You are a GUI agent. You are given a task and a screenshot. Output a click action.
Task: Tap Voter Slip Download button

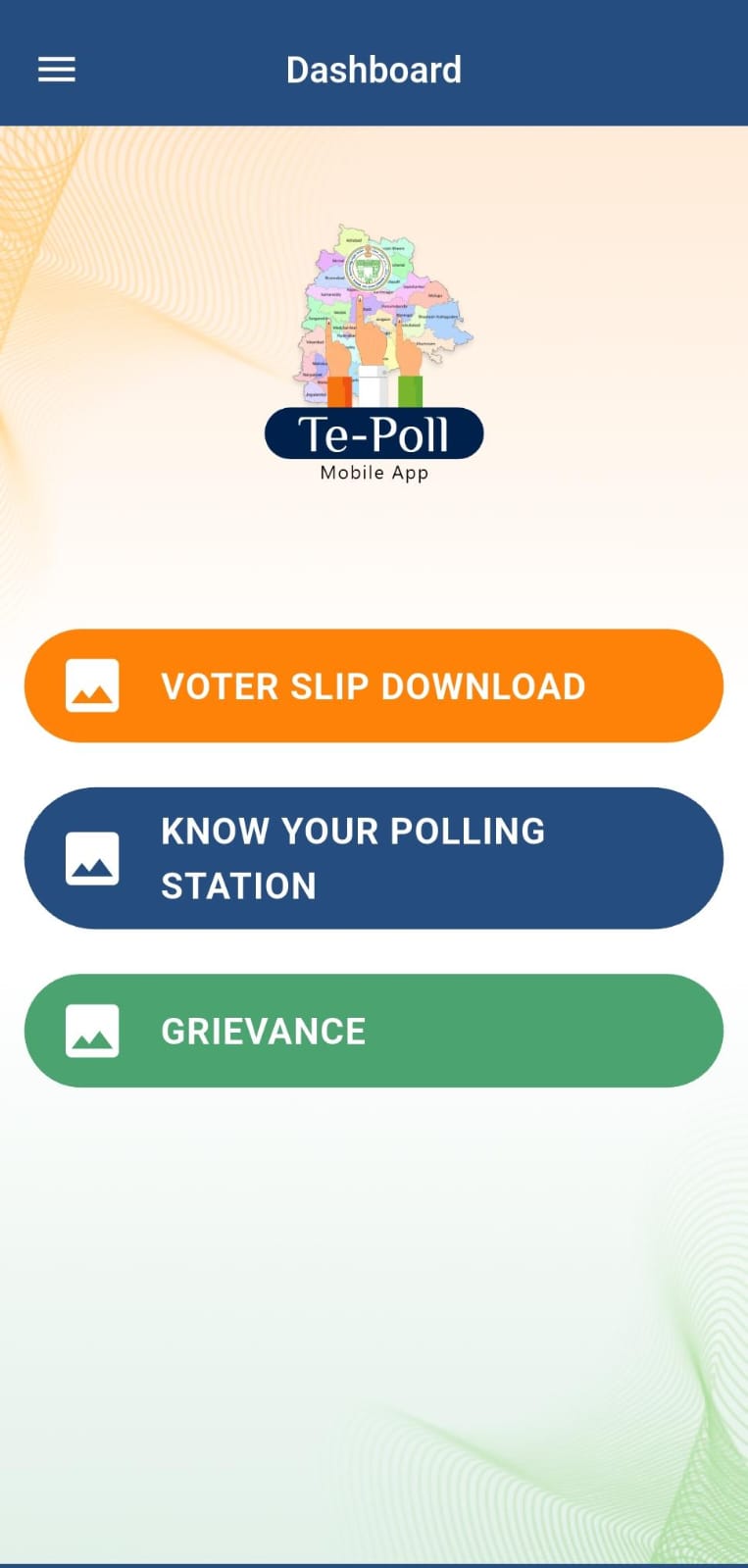(x=374, y=685)
